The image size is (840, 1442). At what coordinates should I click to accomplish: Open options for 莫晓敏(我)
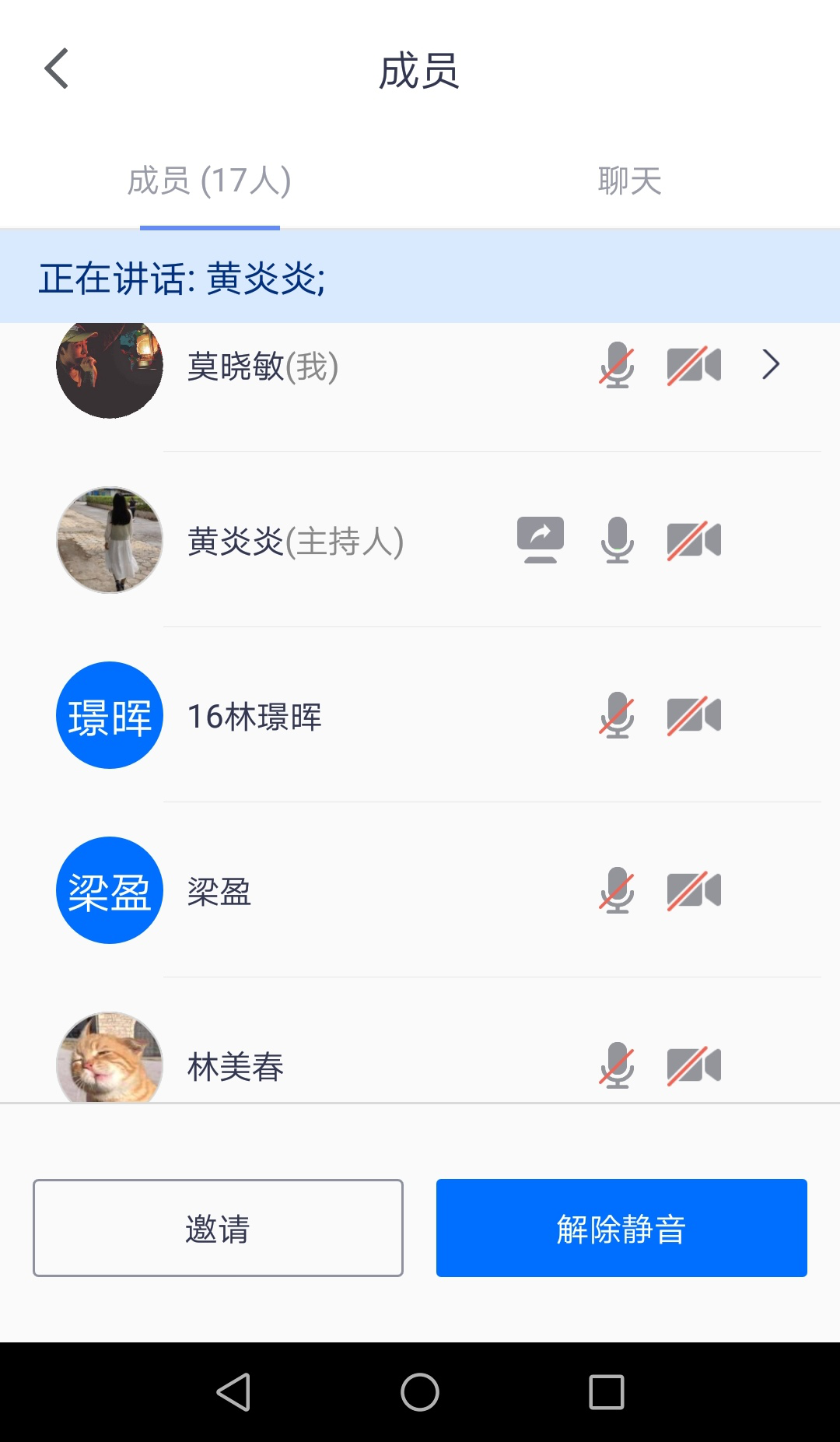coord(770,364)
